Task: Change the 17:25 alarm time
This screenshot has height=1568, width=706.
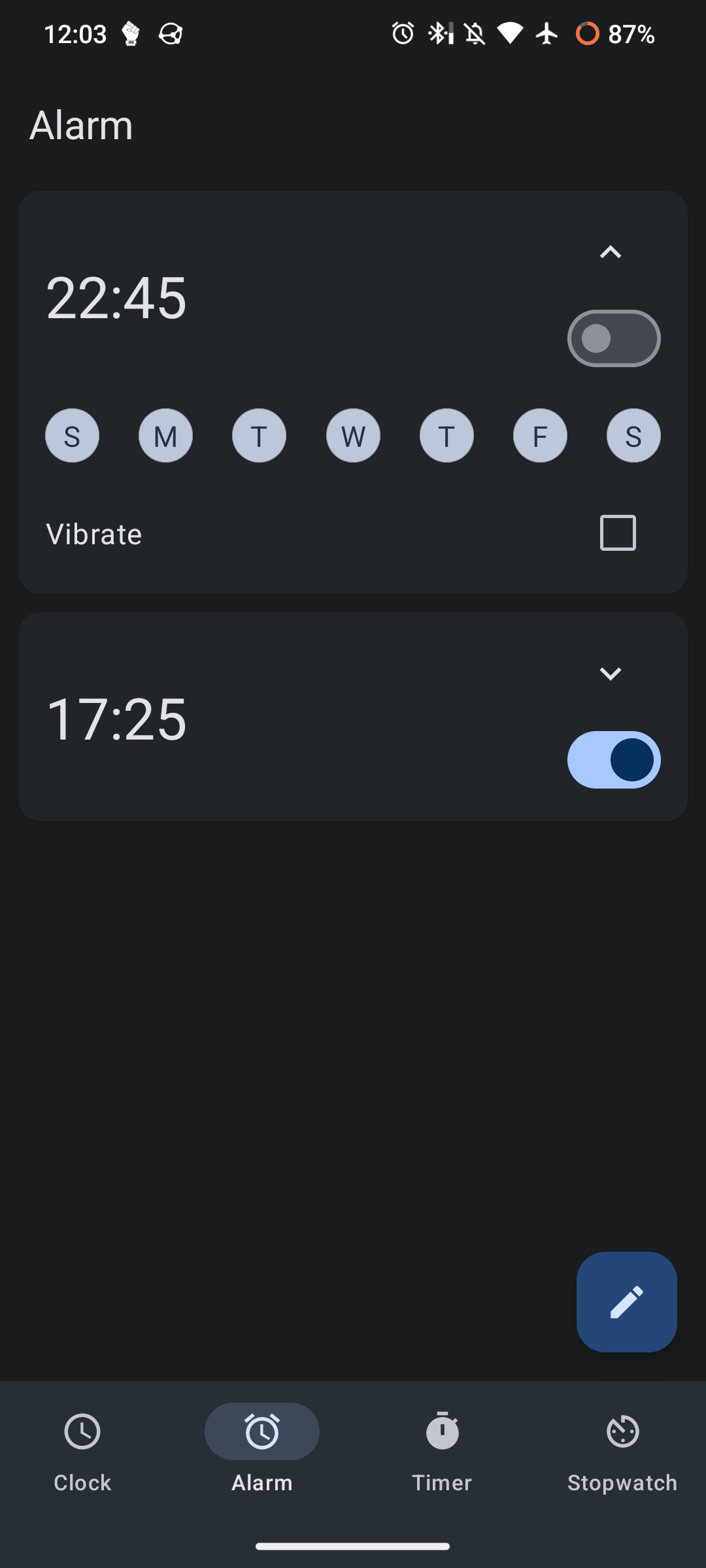Action: [116, 719]
